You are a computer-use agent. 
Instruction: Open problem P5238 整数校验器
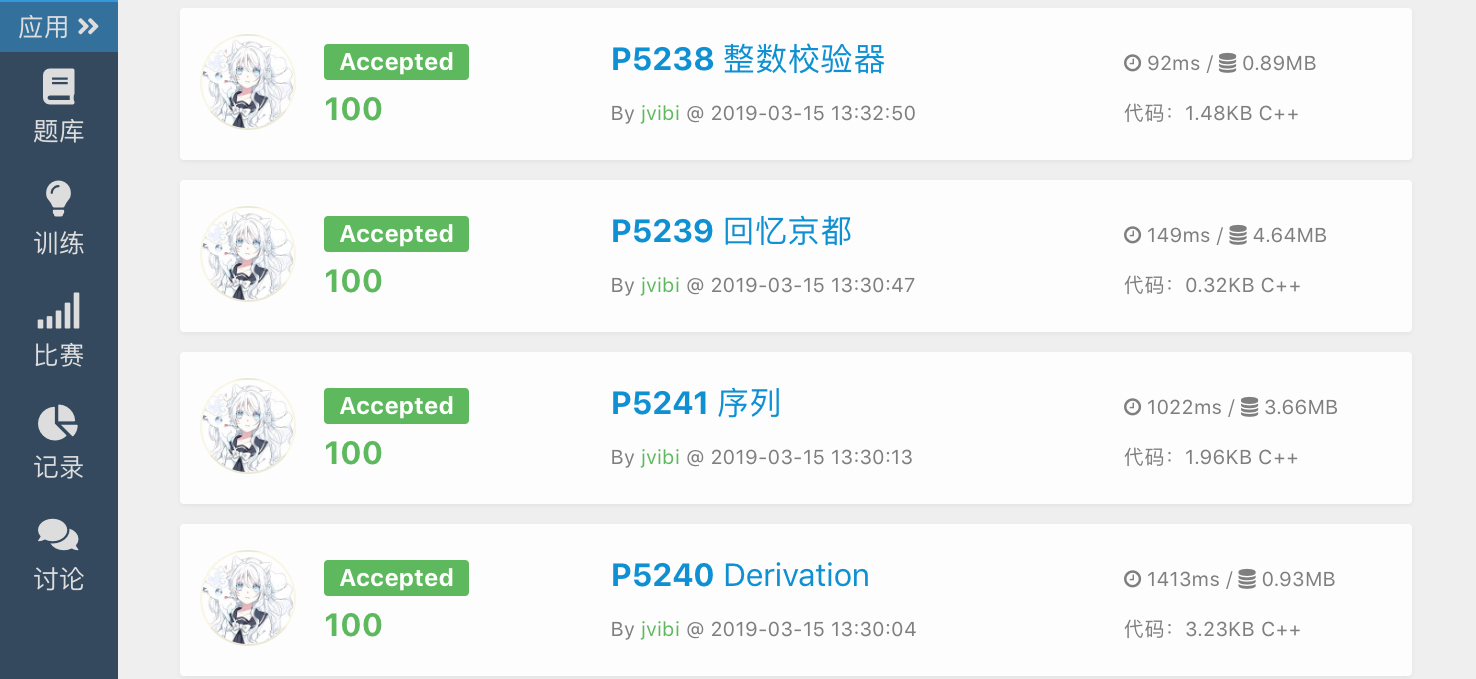point(747,60)
